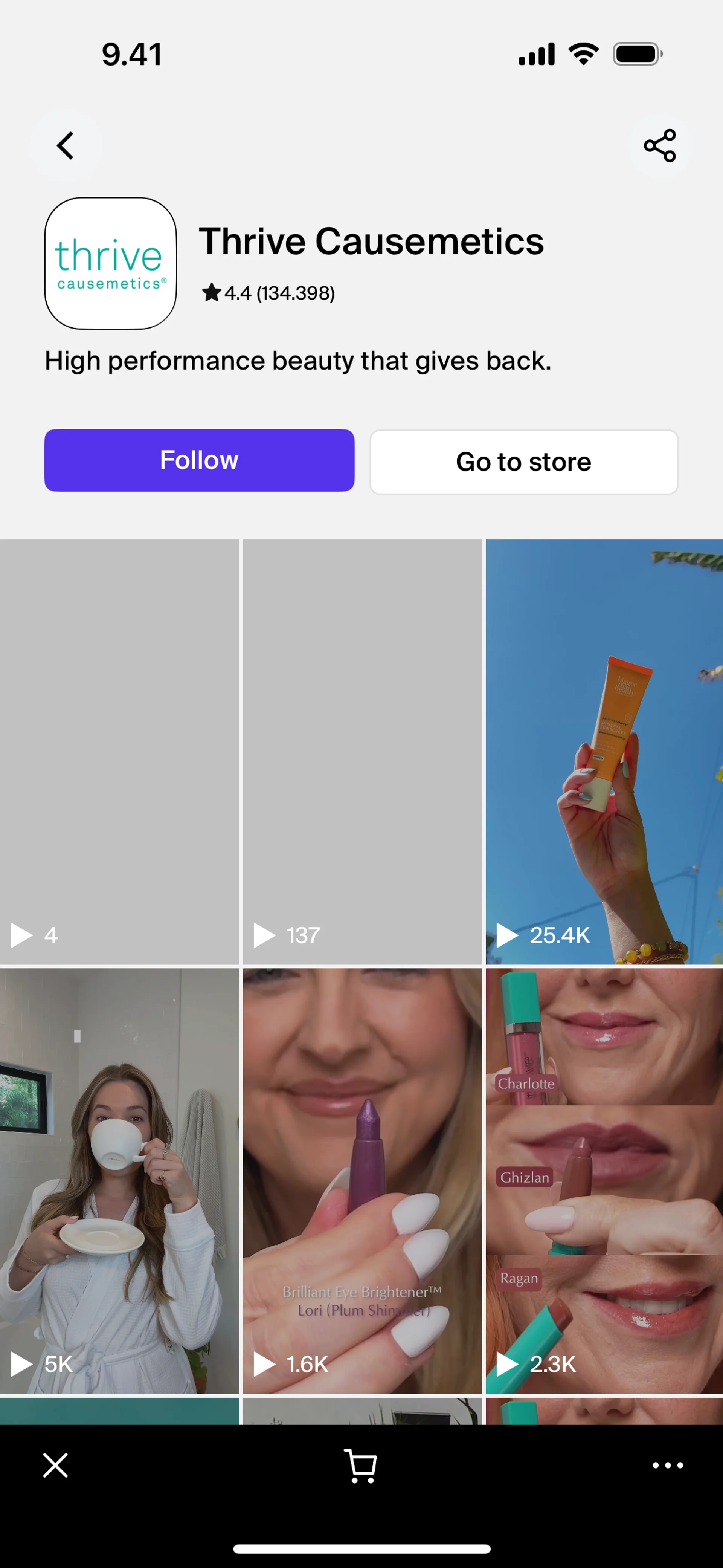Go back using the top arrow

click(x=66, y=146)
